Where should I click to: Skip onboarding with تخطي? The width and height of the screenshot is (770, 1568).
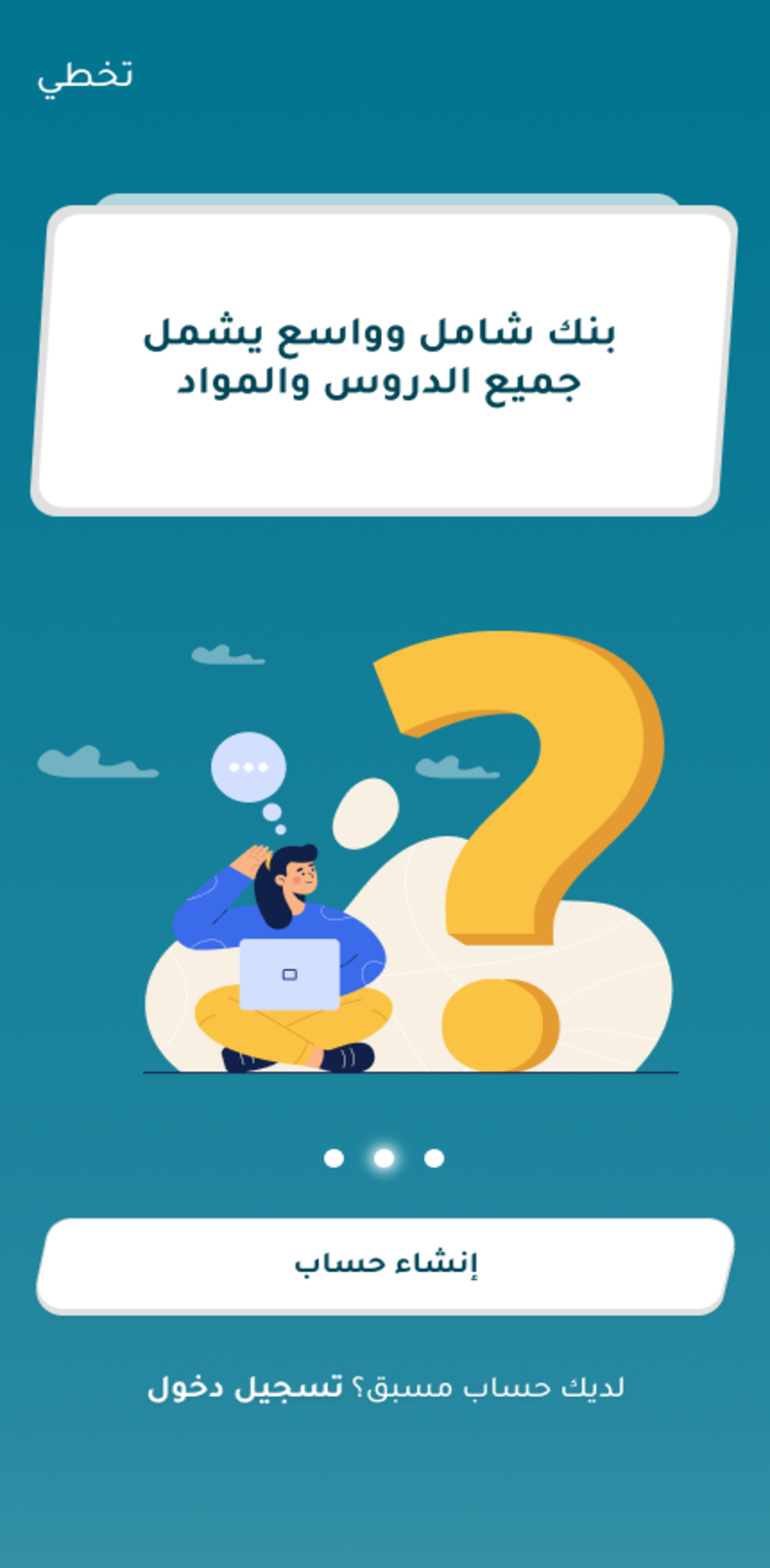(84, 77)
